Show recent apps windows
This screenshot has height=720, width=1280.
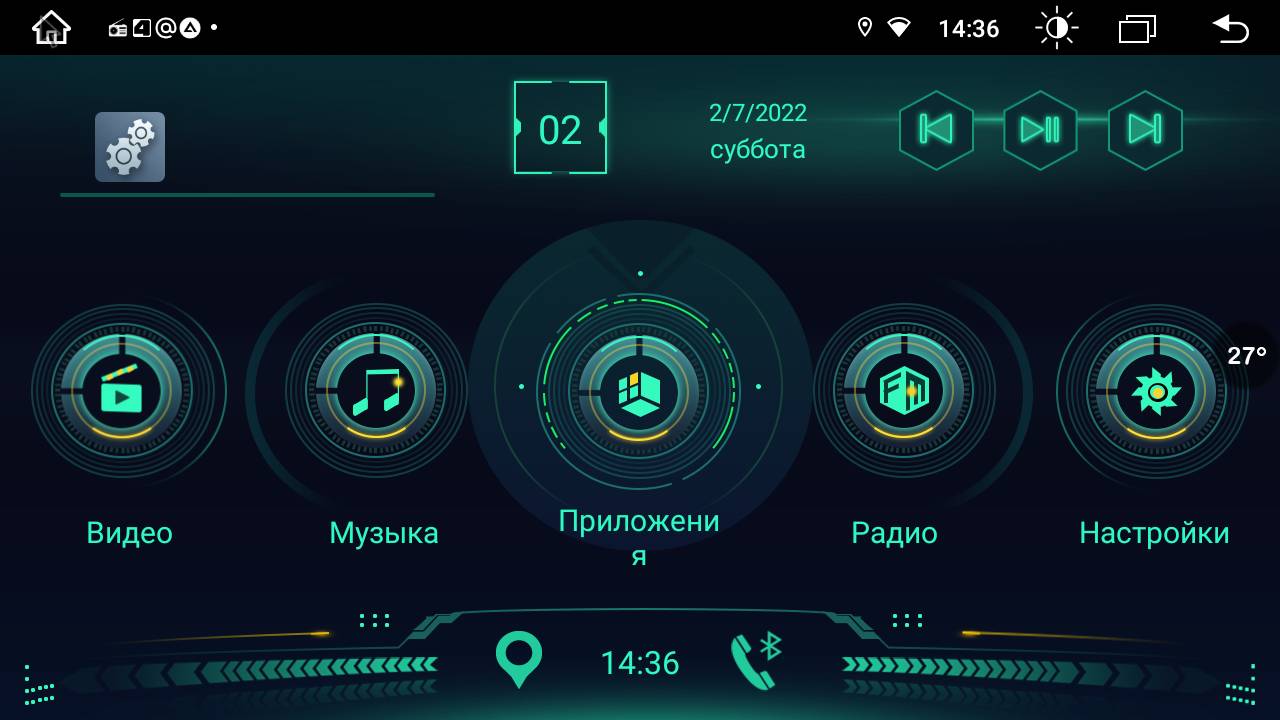click(1137, 28)
